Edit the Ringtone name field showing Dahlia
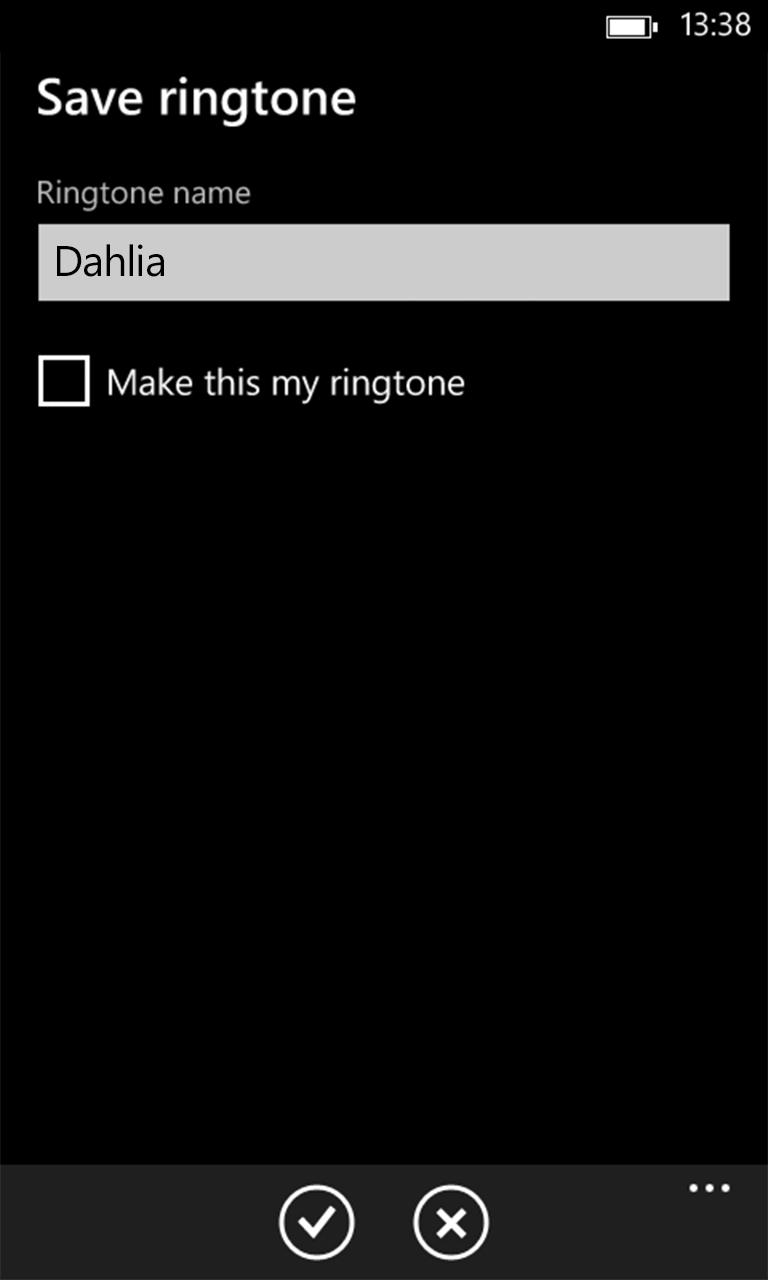The image size is (768, 1280). (x=383, y=262)
